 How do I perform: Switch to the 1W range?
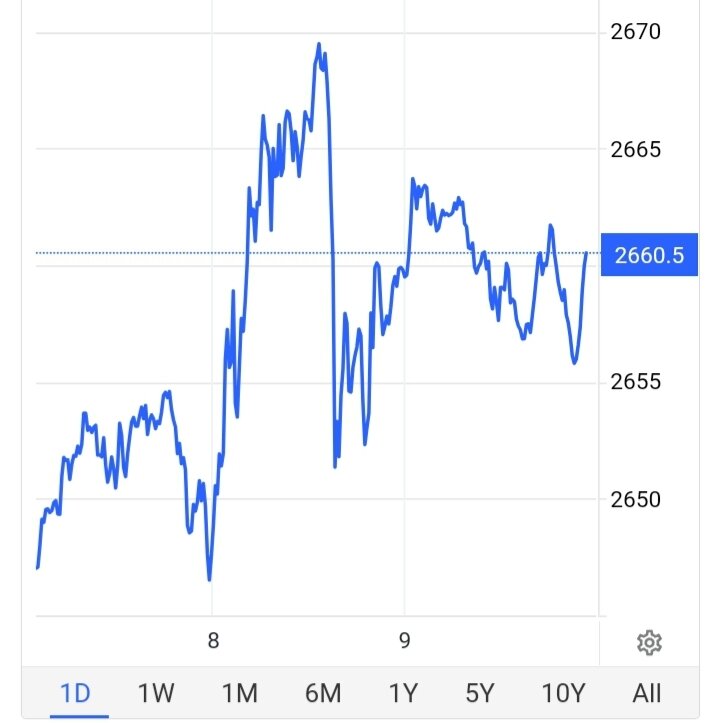point(157,692)
